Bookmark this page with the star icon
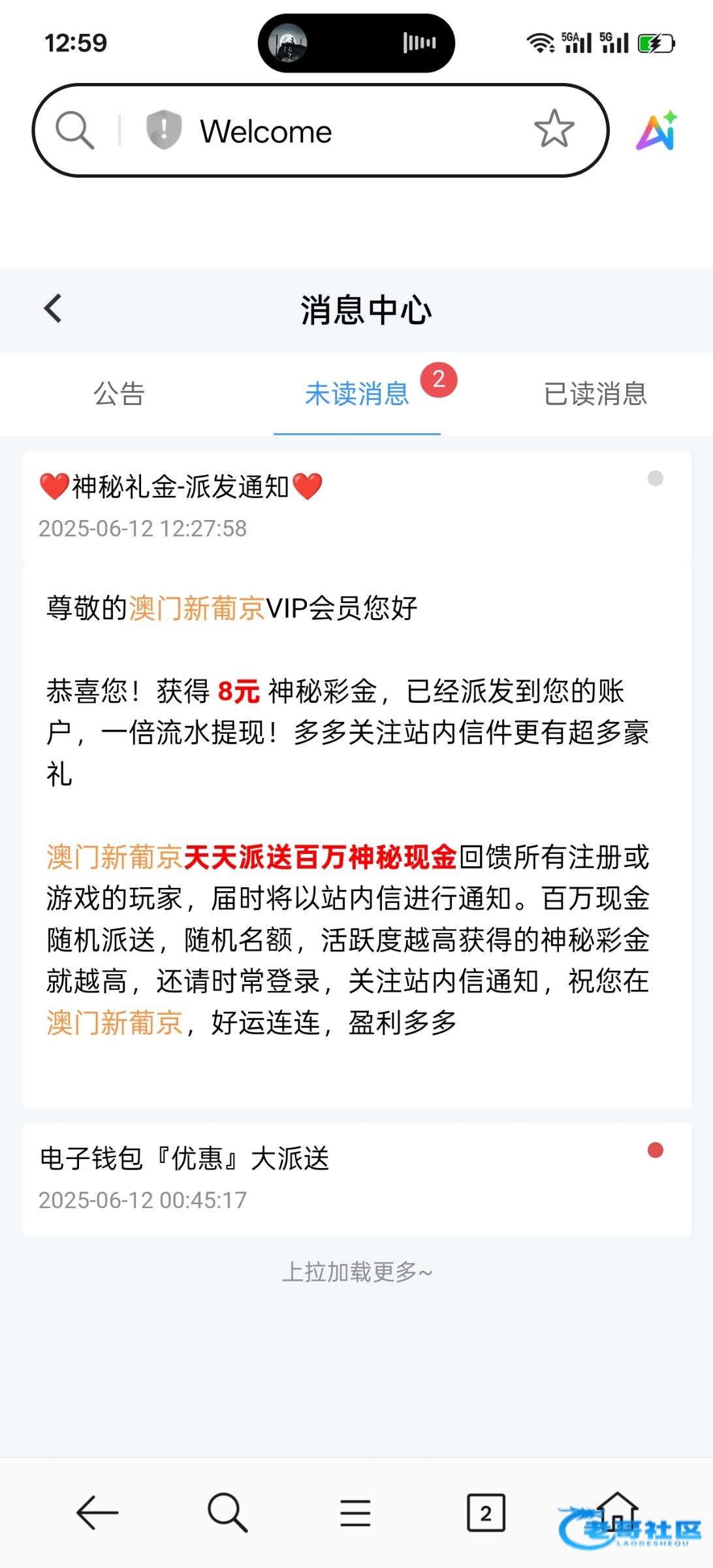 tap(554, 129)
